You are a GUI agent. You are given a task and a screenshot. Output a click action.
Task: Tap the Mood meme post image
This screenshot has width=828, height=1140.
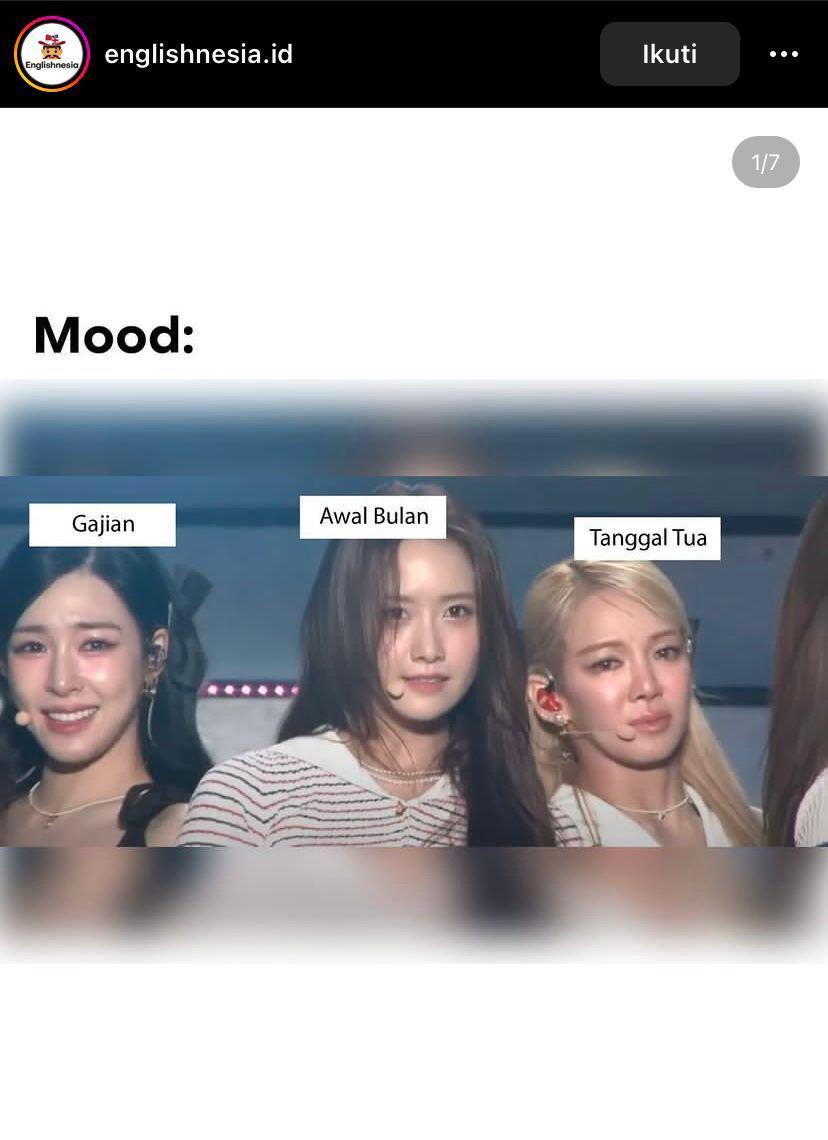414,660
